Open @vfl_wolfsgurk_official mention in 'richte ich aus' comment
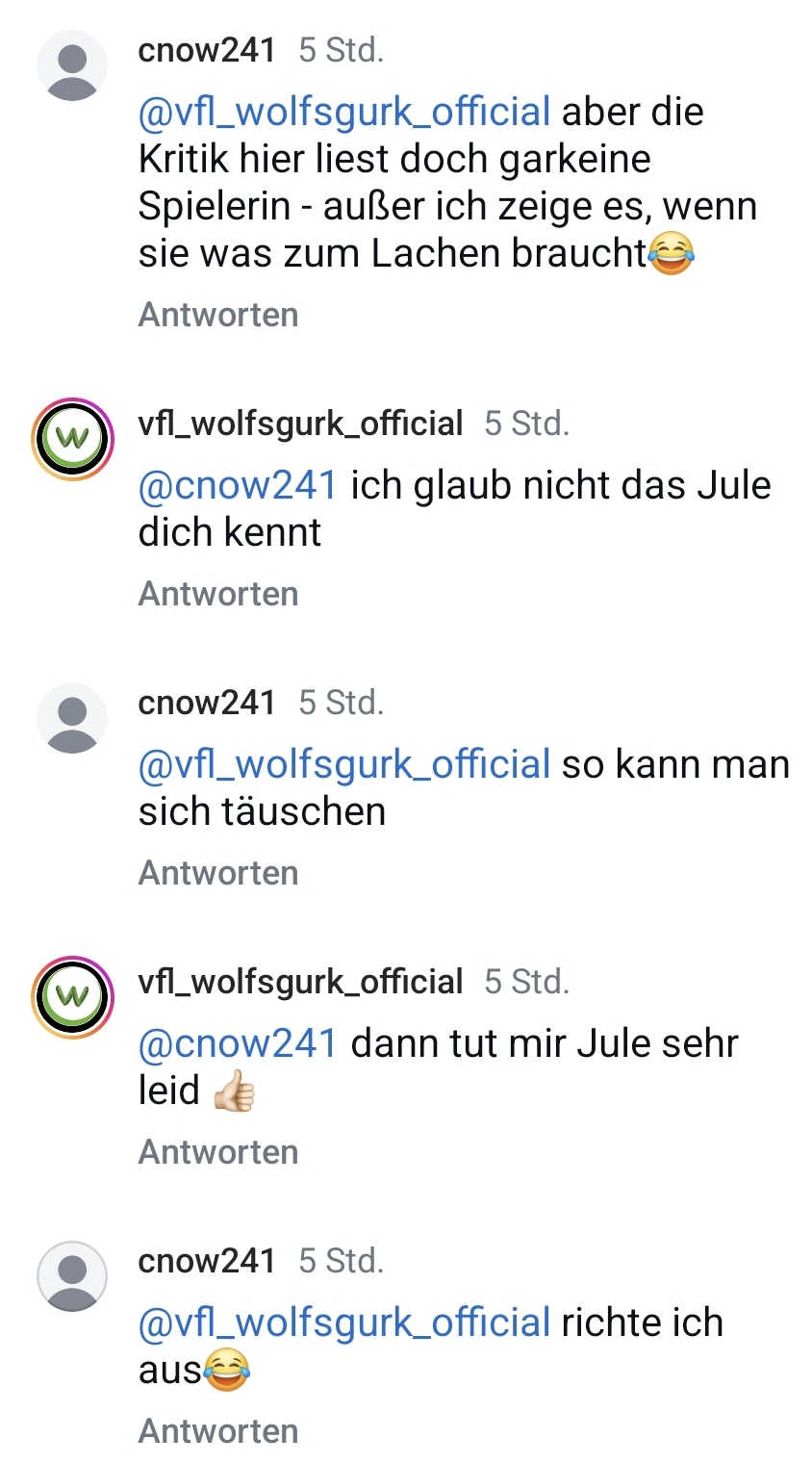This screenshot has width=812, height=1464. pyautogui.click(x=344, y=1323)
